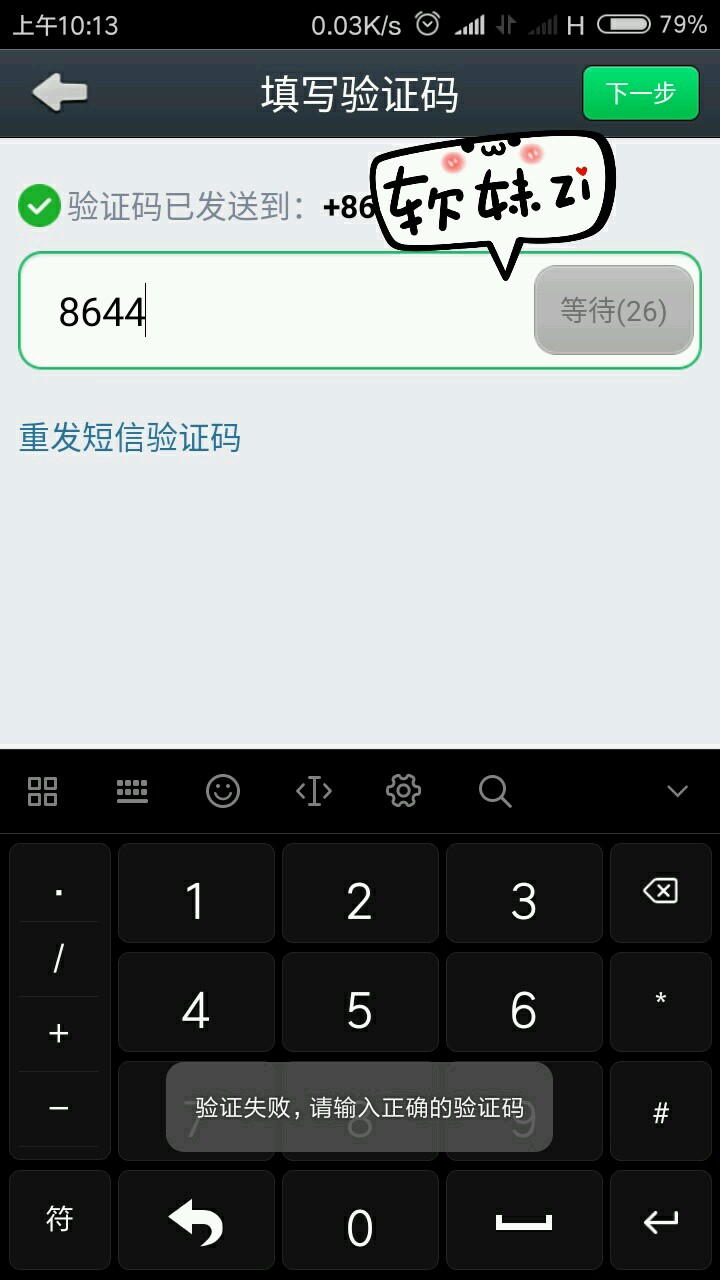Tap the enter key on keypad
This screenshot has height=1280, width=720.
click(x=660, y=1220)
